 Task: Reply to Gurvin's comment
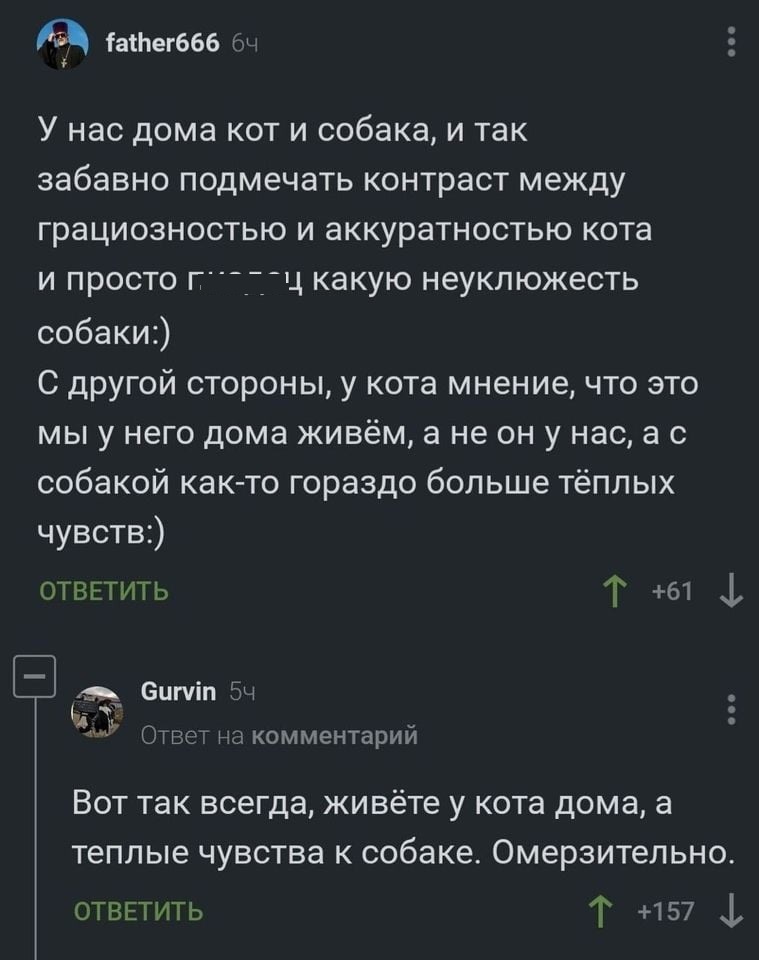point(139,911)
